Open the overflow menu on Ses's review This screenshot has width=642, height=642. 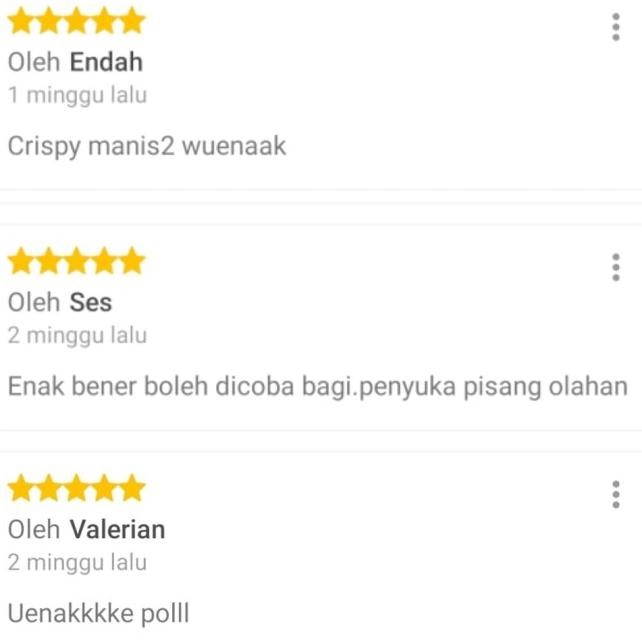[615, 267]
